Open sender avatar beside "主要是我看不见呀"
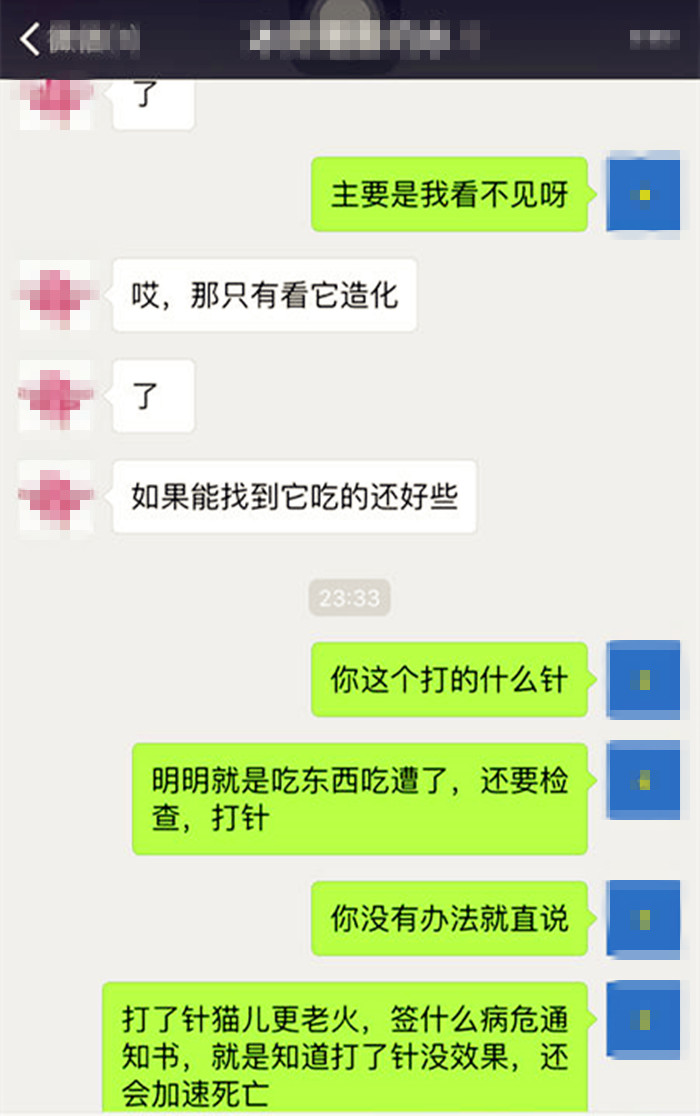Viewport: 700px width, 1116px height. [644, 195]
